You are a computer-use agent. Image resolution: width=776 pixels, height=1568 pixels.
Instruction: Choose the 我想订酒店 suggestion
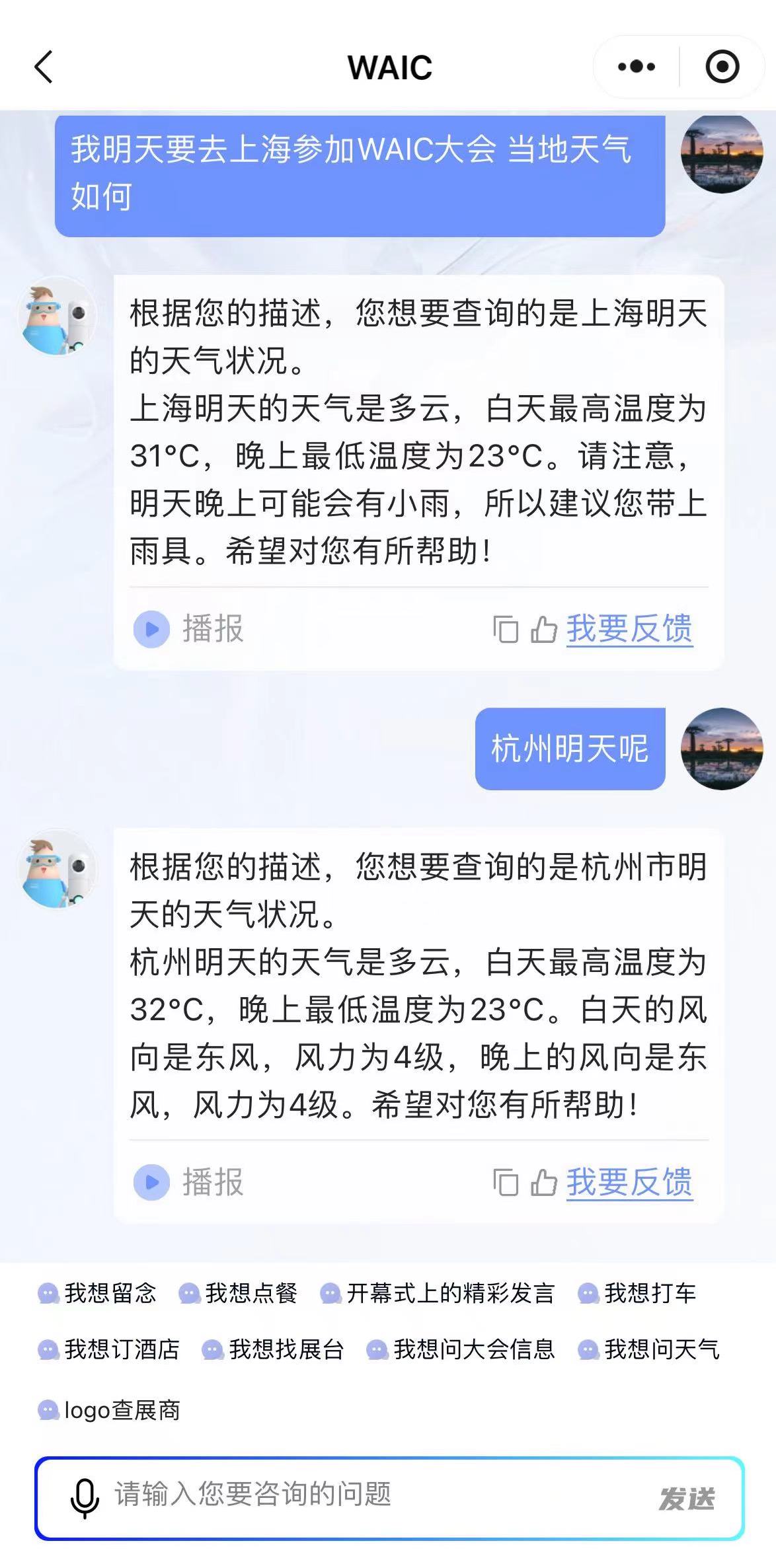(110, 1349)
